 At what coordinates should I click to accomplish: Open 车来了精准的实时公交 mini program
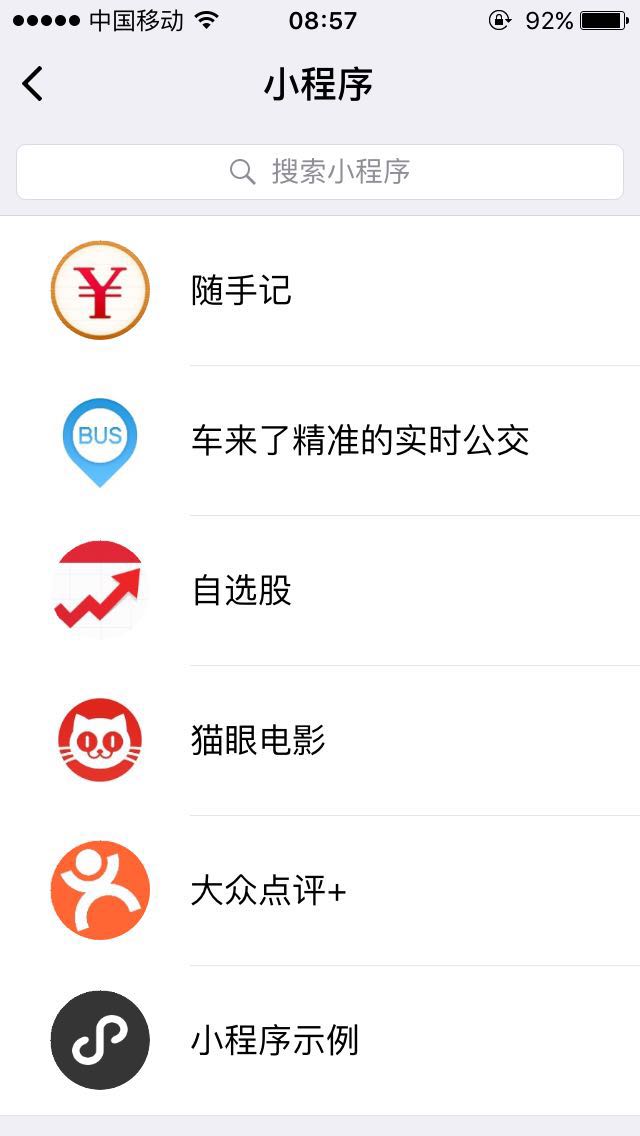(320, 440)
